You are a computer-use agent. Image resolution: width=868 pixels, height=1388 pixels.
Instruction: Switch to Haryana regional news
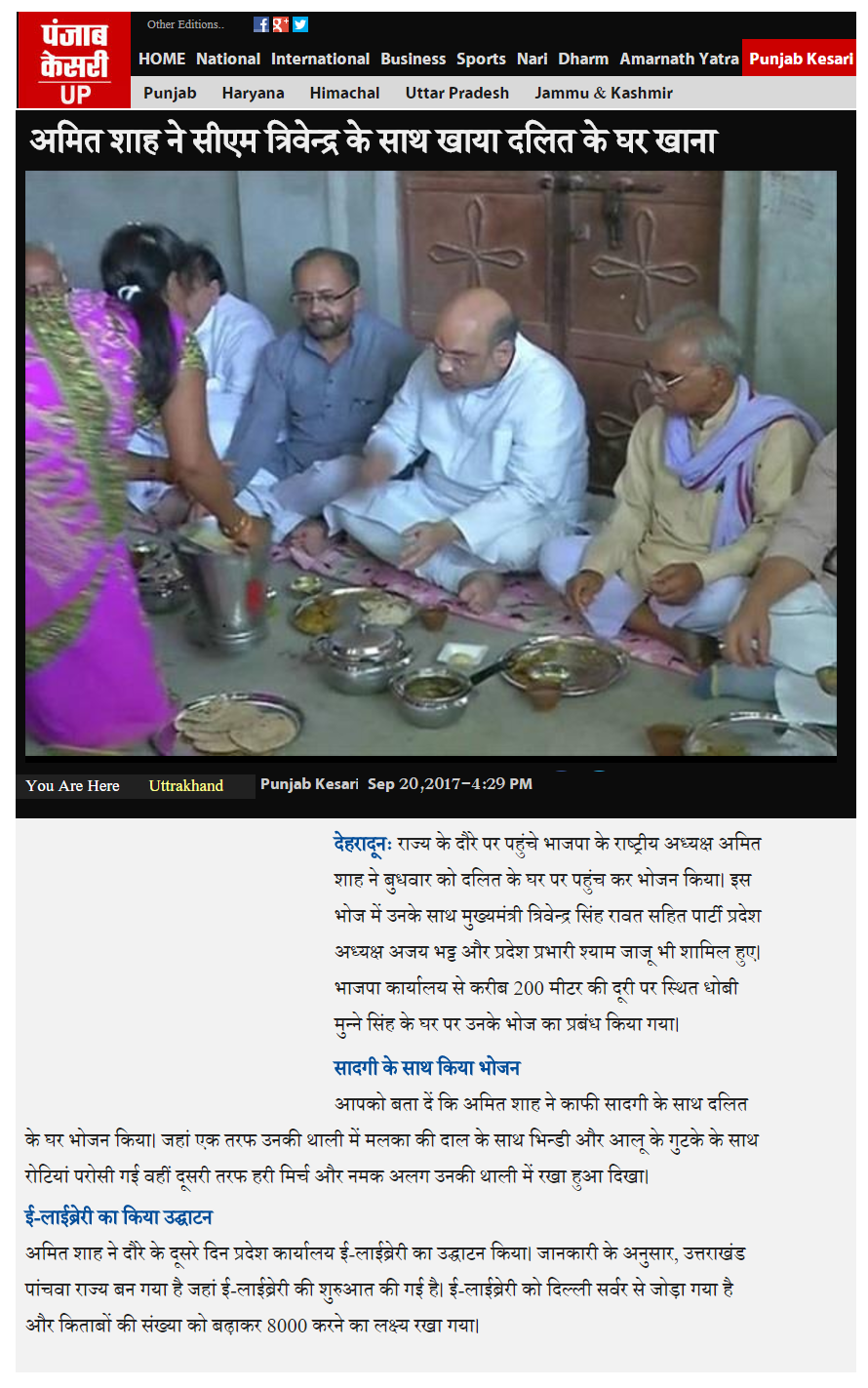pos(253,93)
